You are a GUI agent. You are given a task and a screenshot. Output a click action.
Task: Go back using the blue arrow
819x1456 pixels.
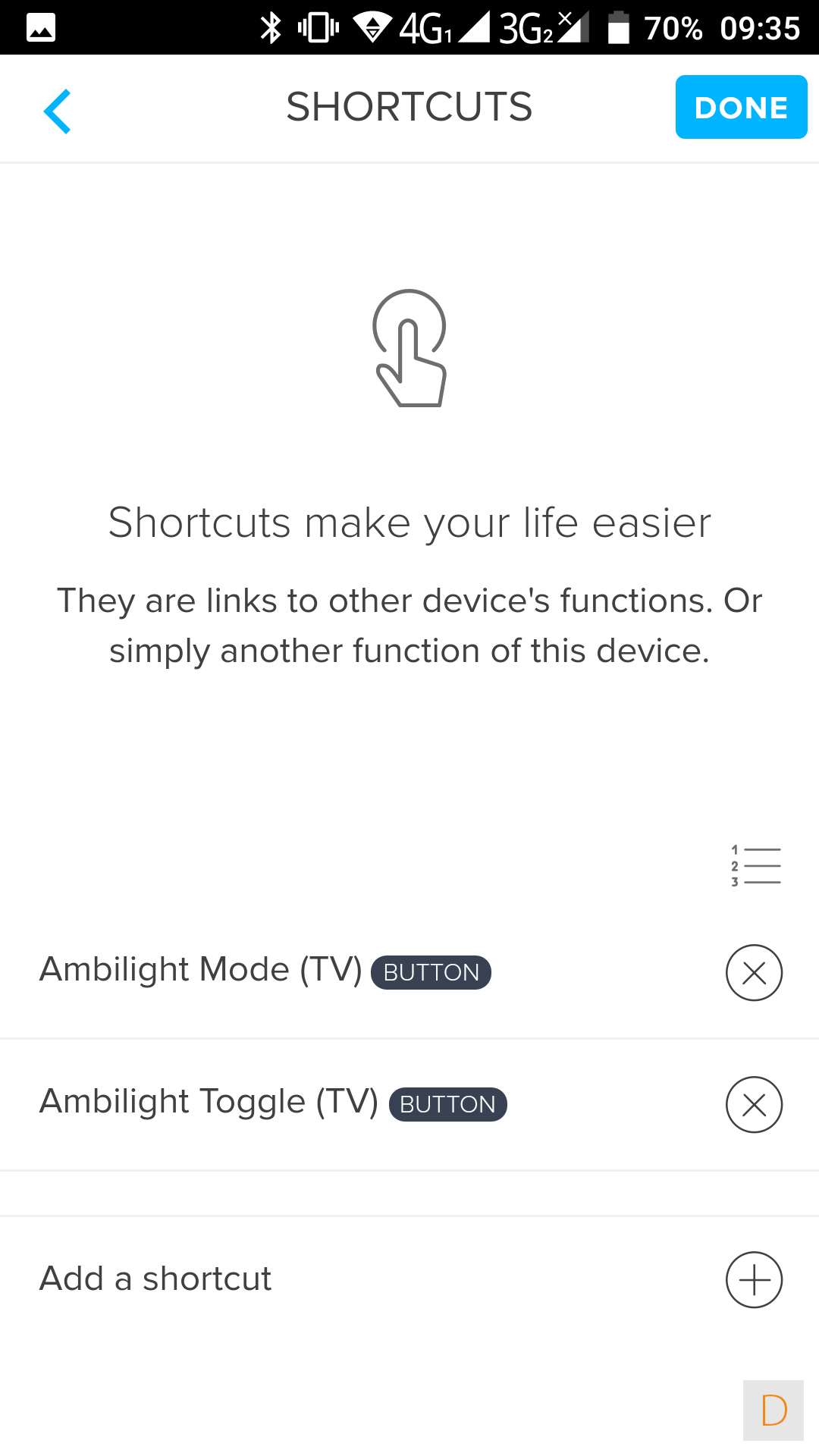[x=58, y=111]
